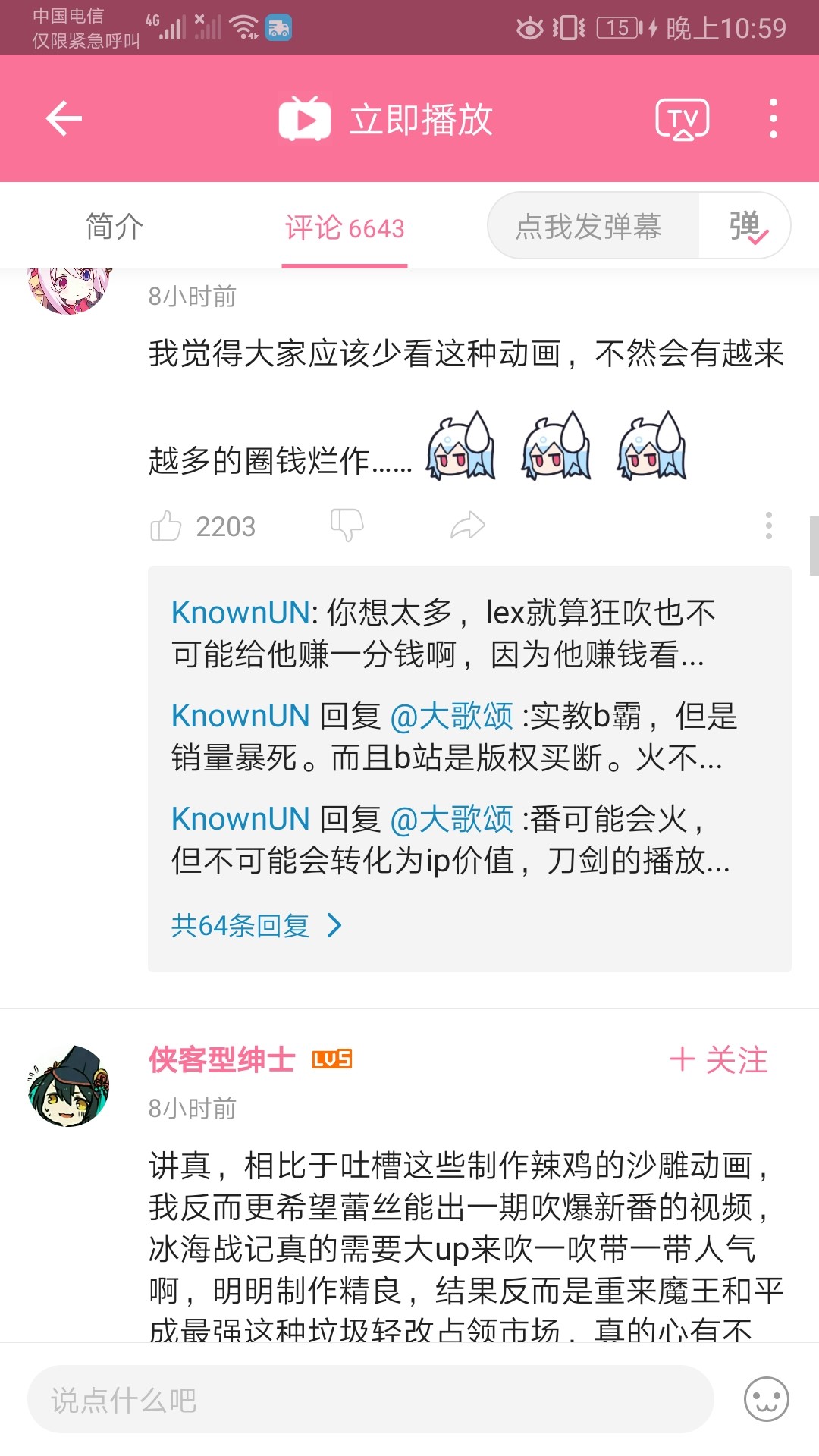
Task: Like the comment with 2203 likes
Action: (x=166, y=526)
